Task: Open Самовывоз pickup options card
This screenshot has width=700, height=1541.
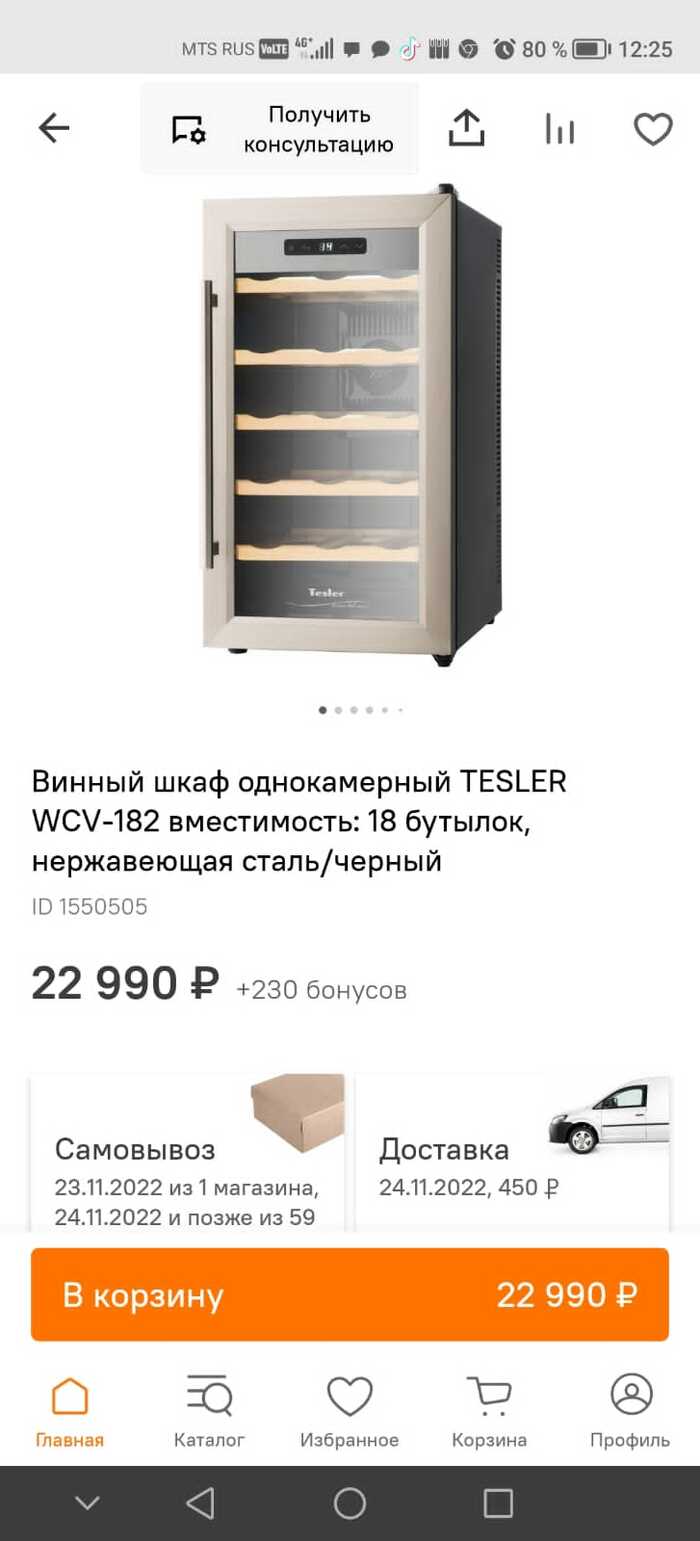Action: [x=188, y=1153]
